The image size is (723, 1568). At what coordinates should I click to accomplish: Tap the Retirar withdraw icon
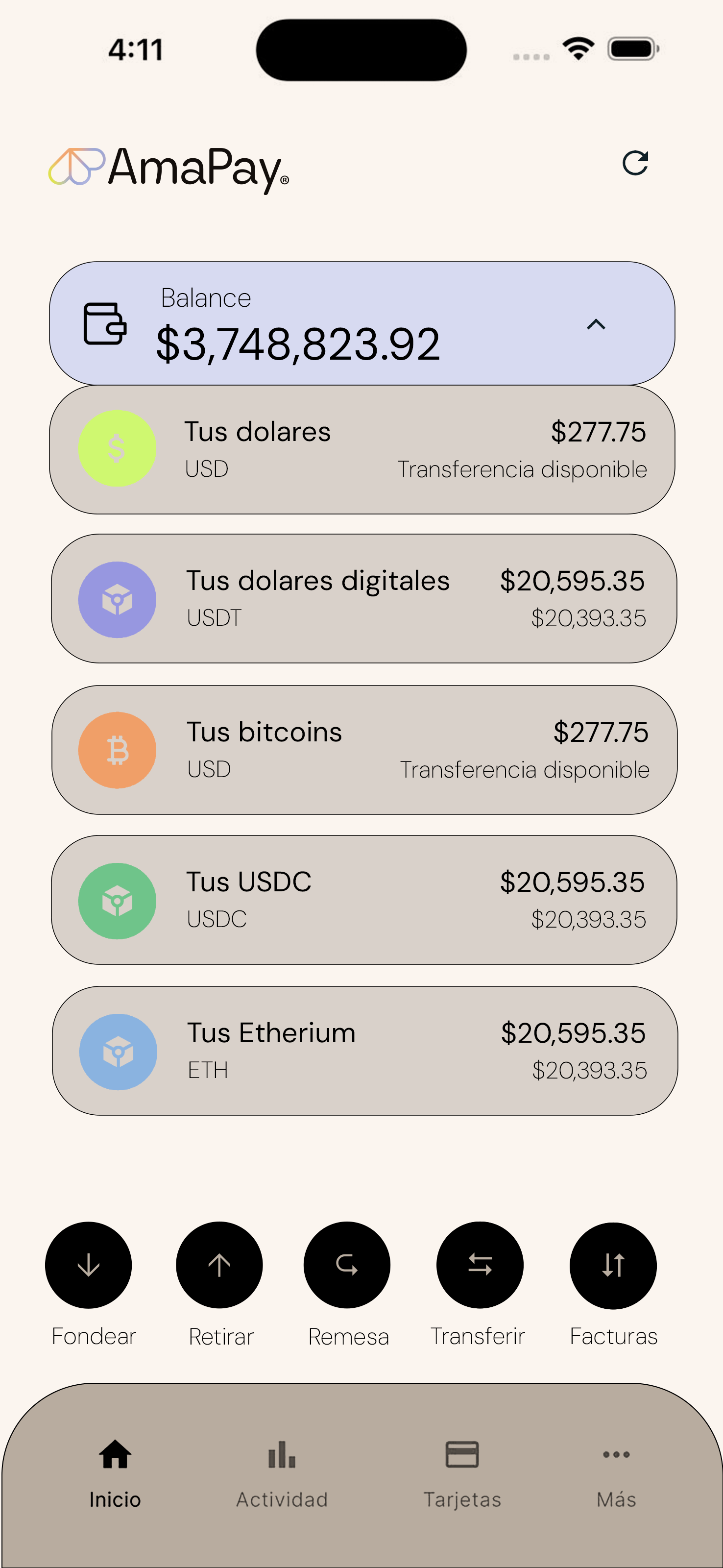(219, 1265)
